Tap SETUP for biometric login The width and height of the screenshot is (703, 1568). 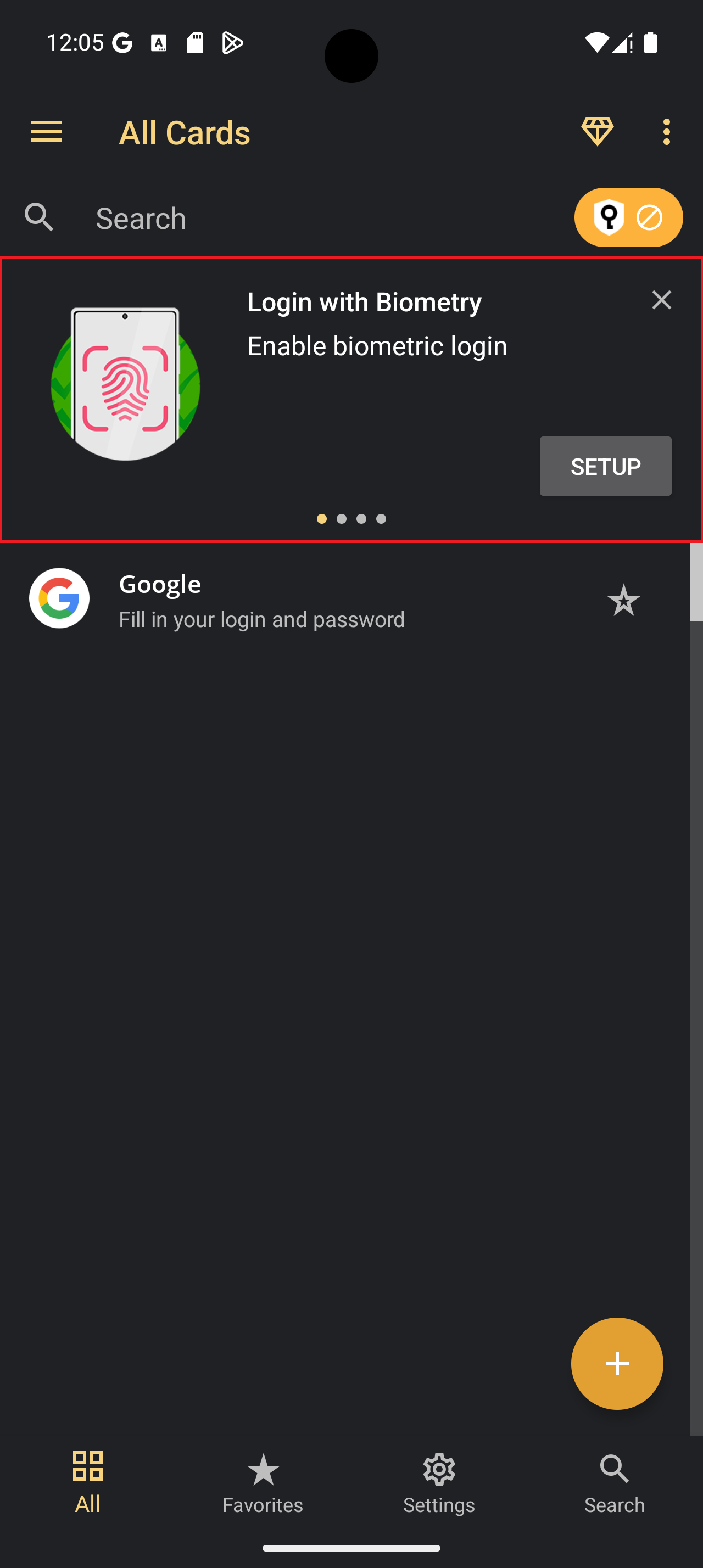coord(605,466)
